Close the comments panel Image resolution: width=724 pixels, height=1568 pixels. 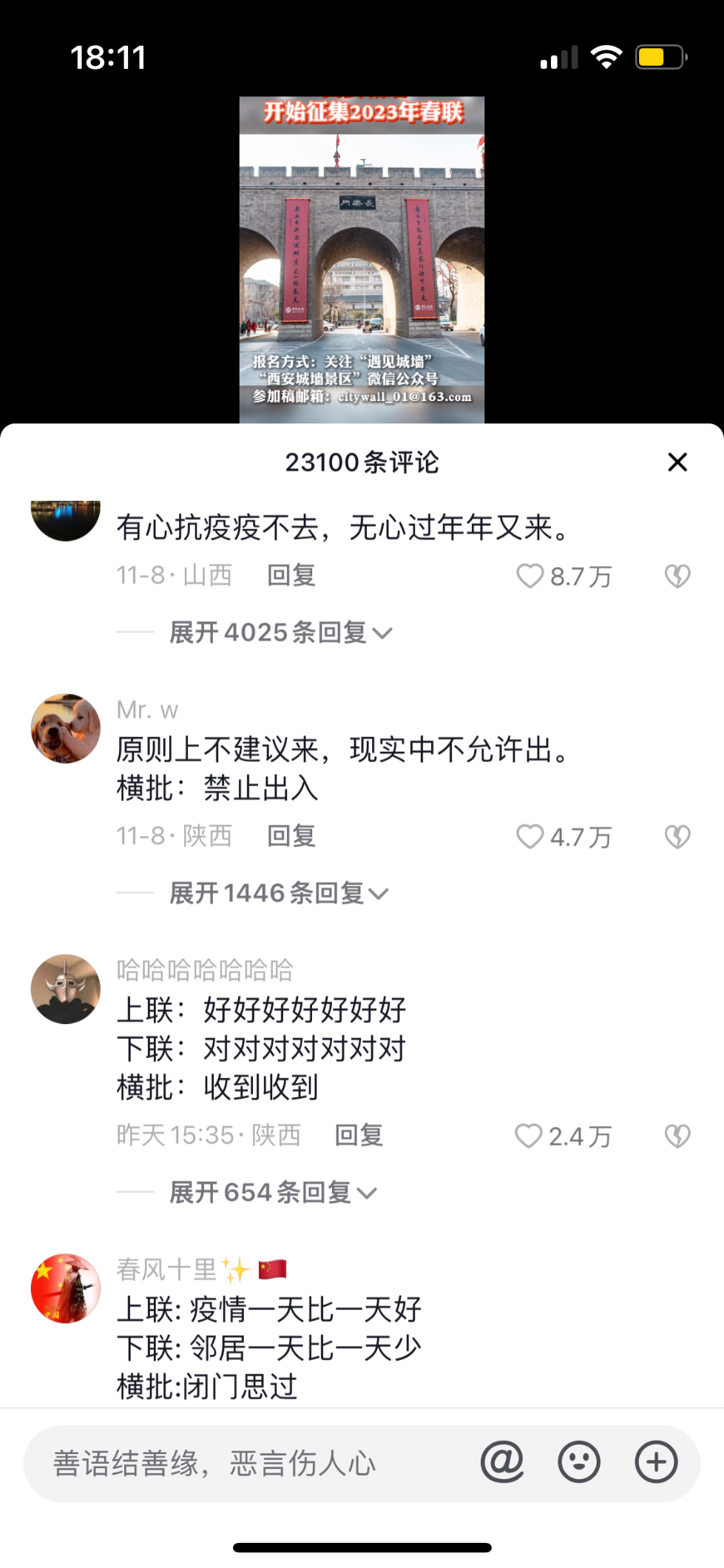point(677,462)
